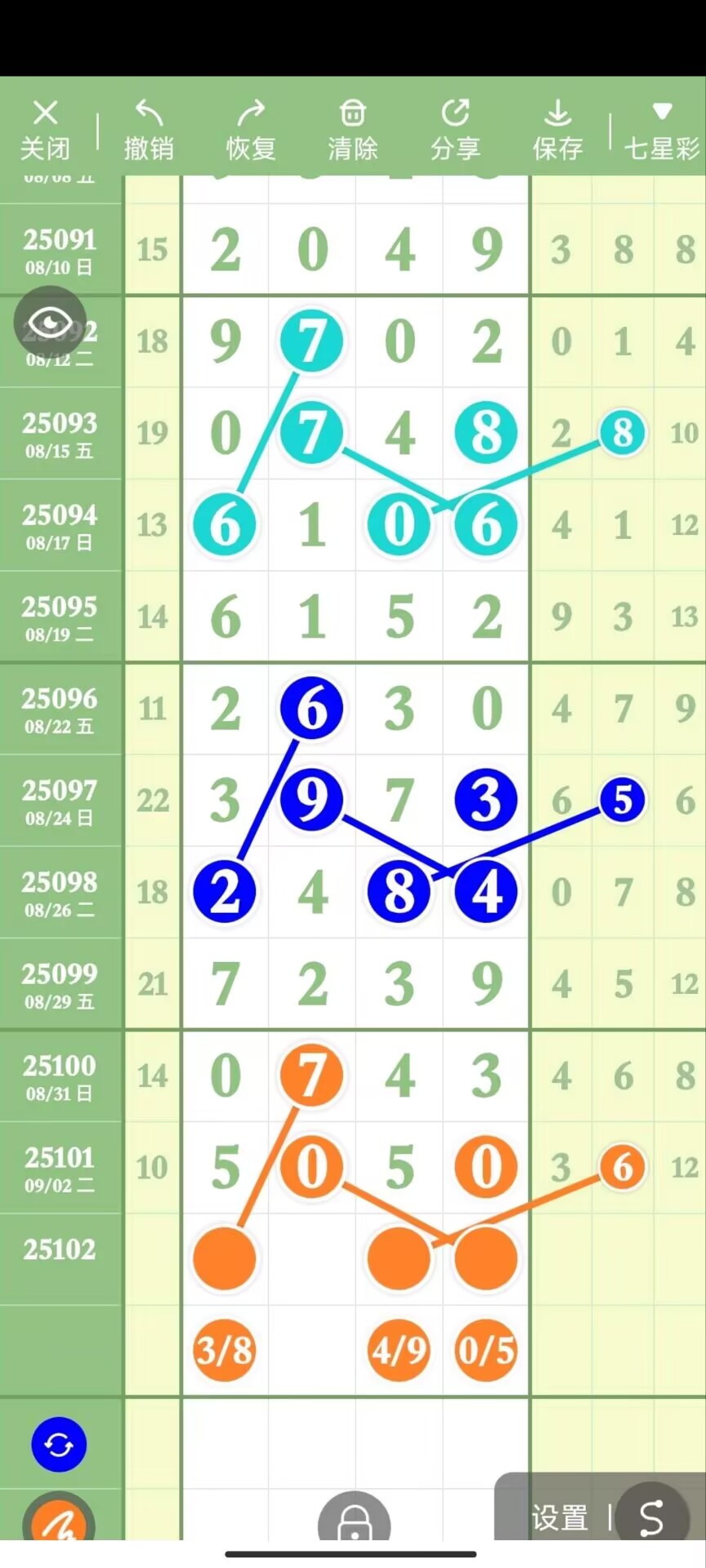Open the 七星彩 lottery type dropdown
The image size is (706, 1568).
pos(661,130)
